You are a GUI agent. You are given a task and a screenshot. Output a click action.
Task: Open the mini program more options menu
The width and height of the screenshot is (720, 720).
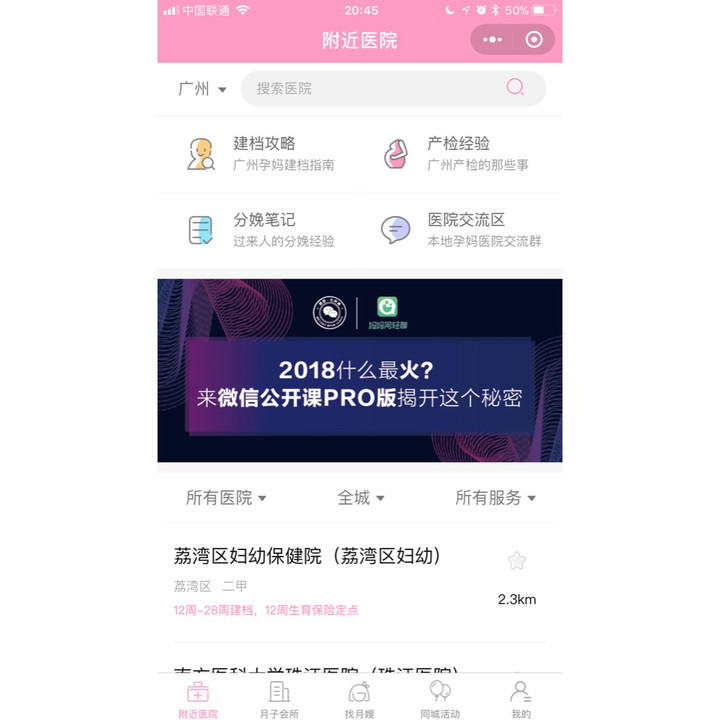coord(492,40)
